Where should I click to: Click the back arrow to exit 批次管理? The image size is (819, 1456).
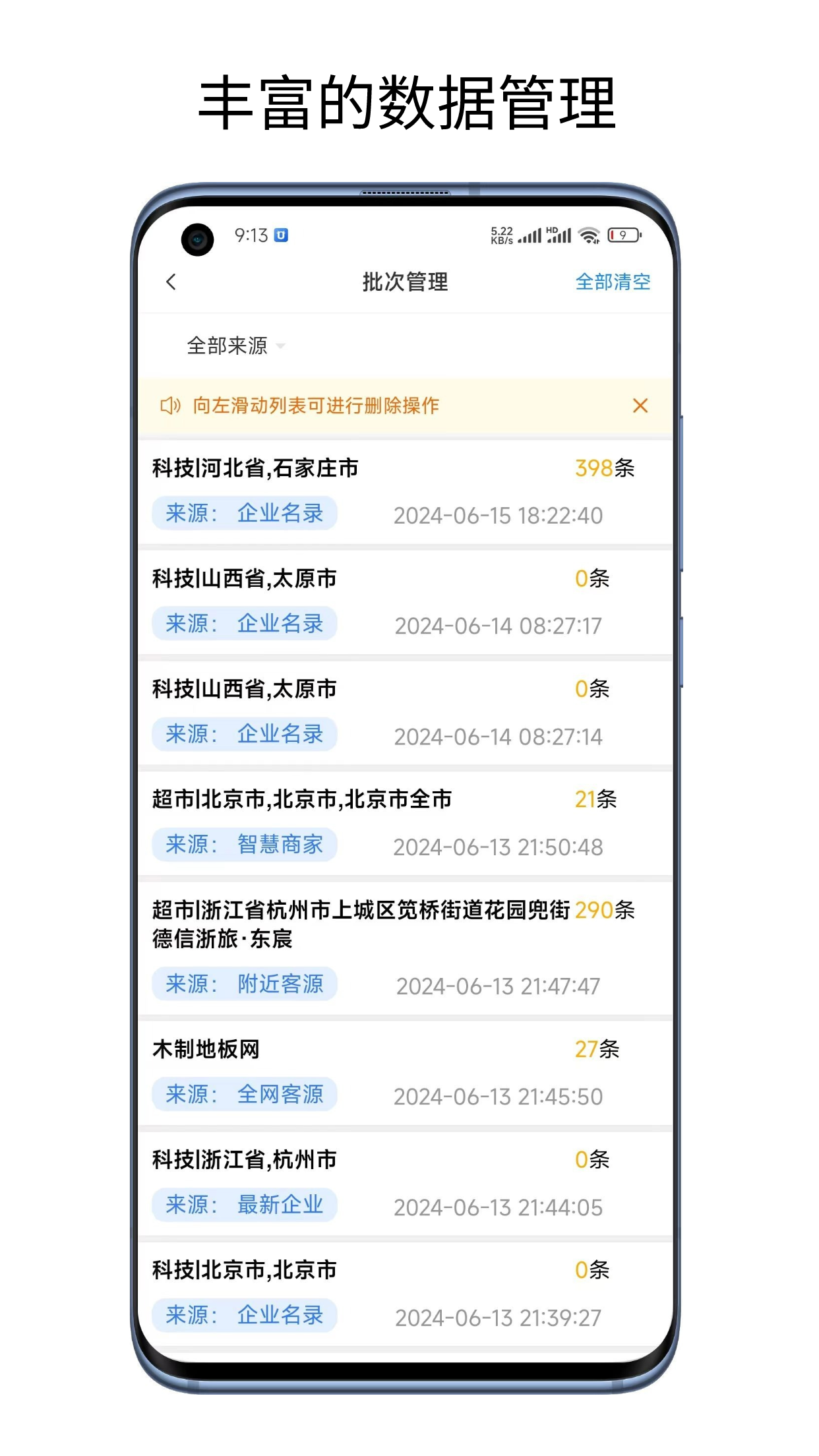(171, 282)
